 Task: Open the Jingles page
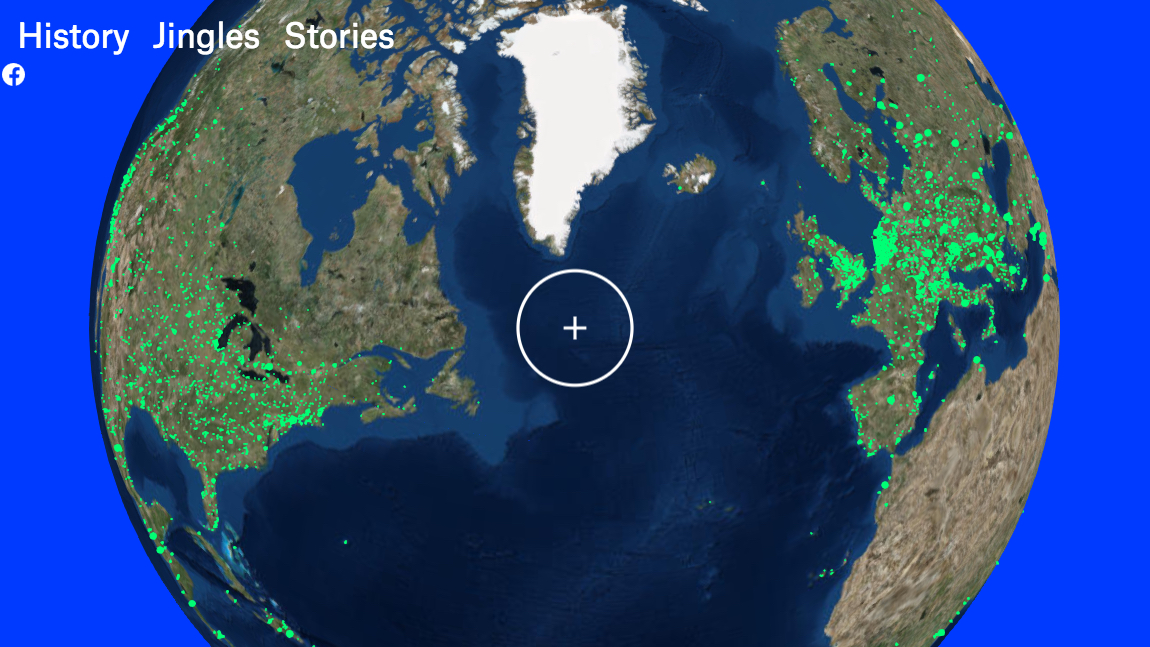pos(205,37)
